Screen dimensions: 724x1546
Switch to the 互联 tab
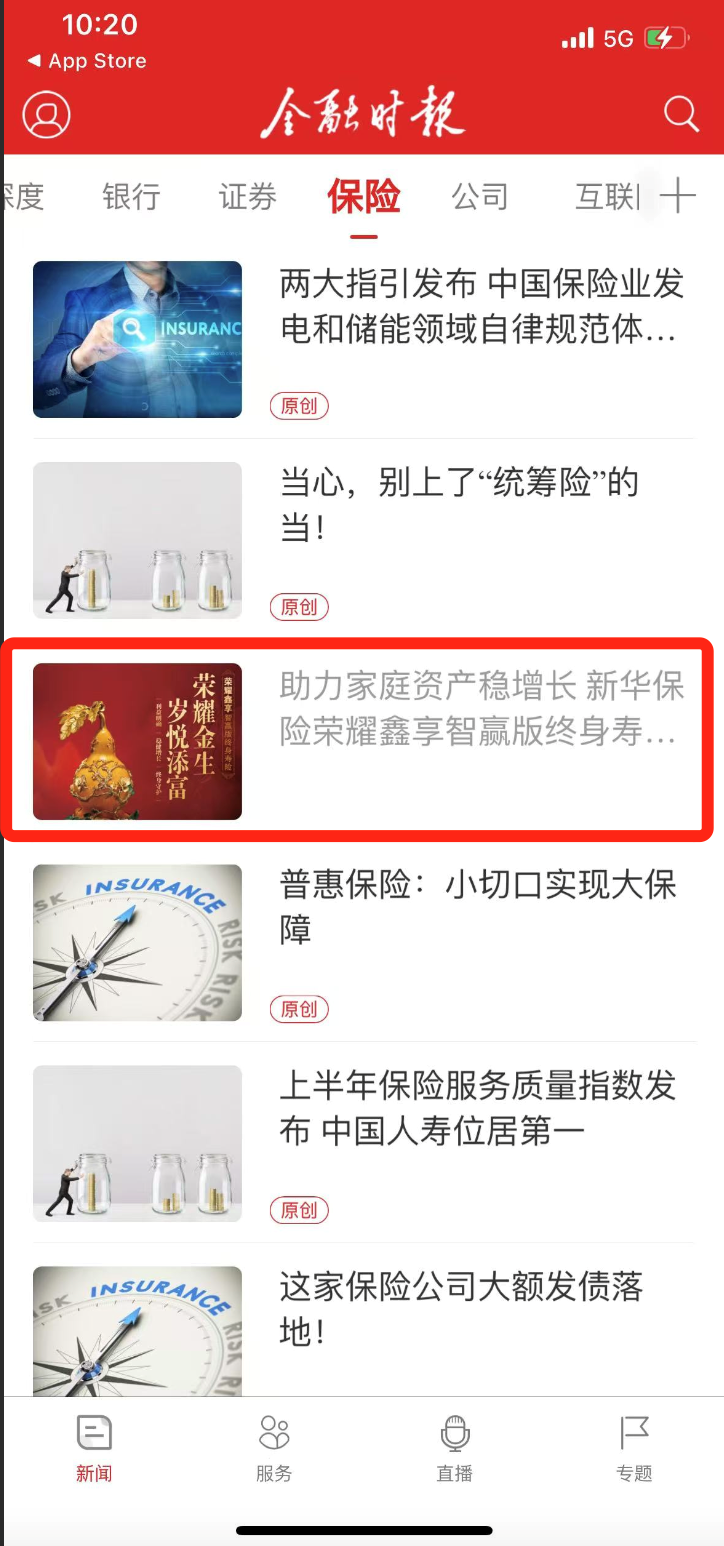point(607,197)
